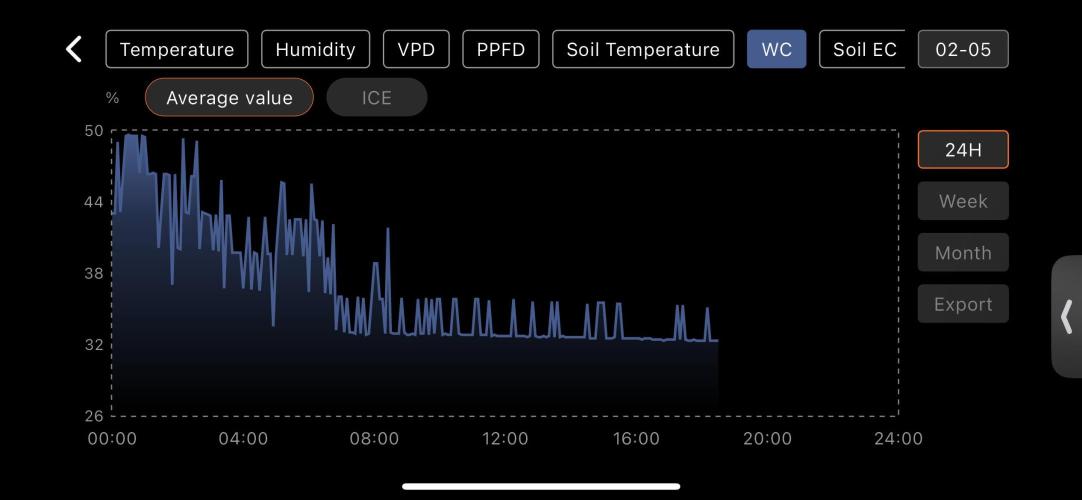This screenshot has width=1082, height=500.
Task: Open the PPFD chart
Action: click(x=501, y=49)
